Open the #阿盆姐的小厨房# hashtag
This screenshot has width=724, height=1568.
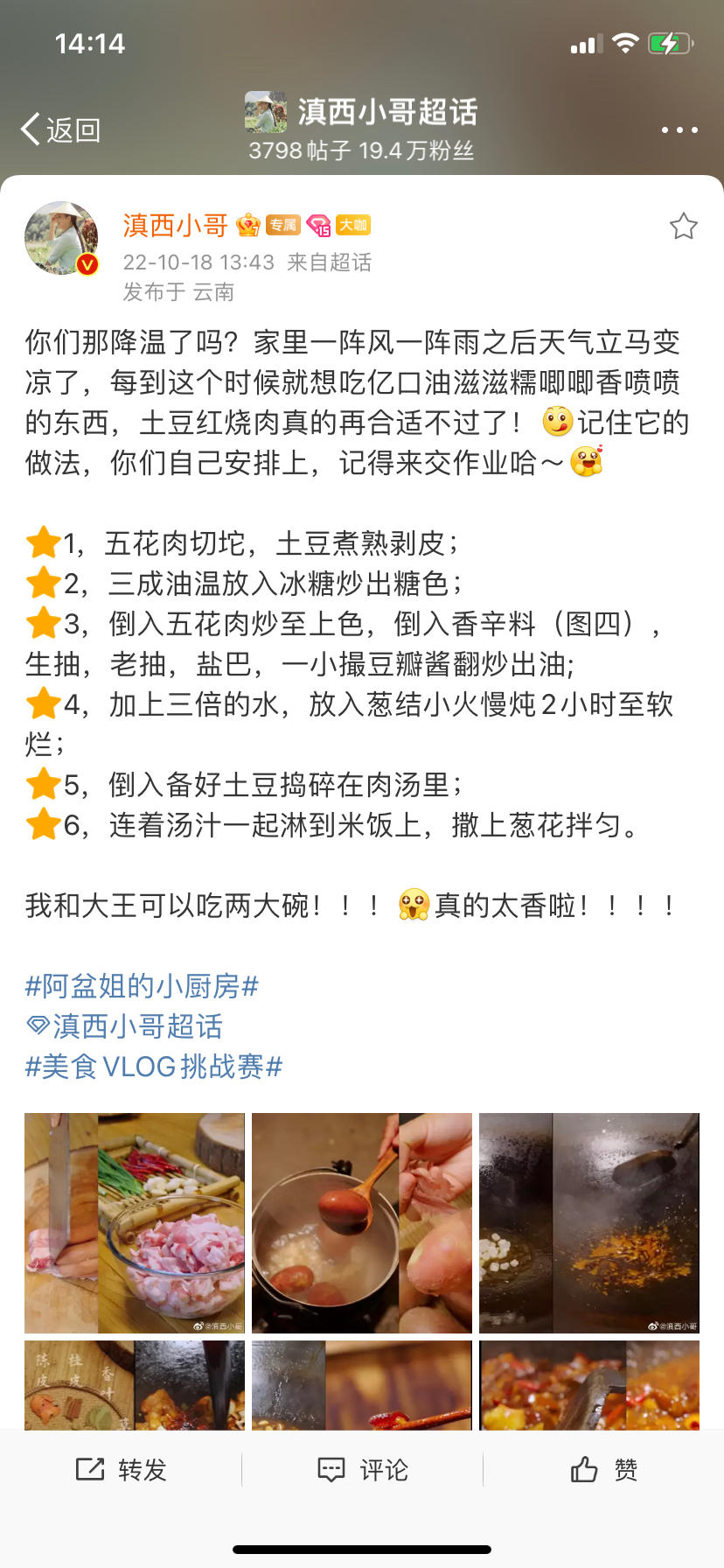pos(142,986)
